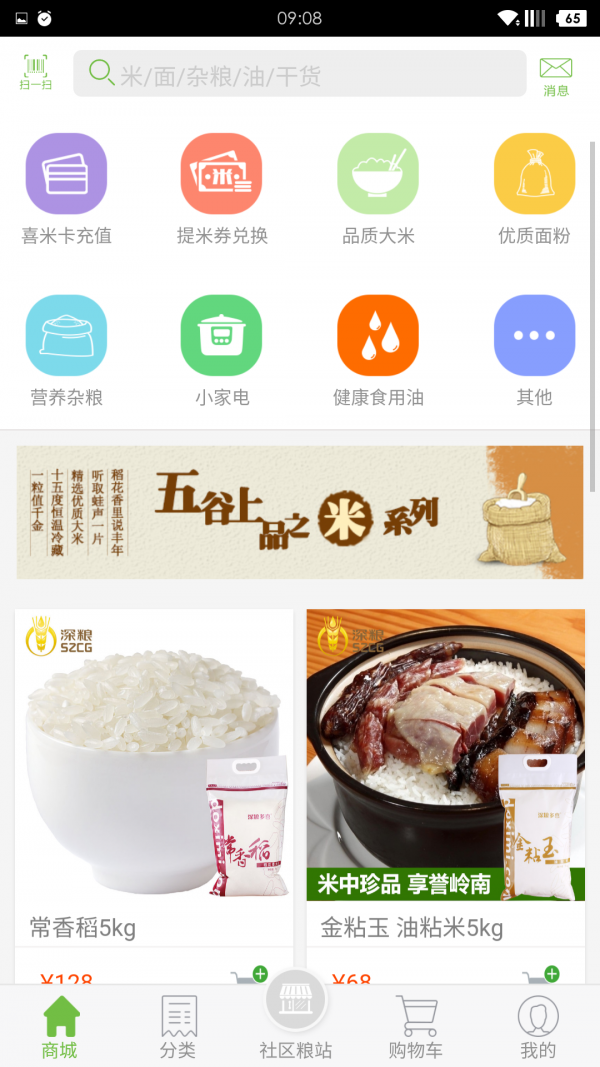Screen dimensions: 600x1067
Task: Switch to the 购物车 tab
Action: point(415,1027)
